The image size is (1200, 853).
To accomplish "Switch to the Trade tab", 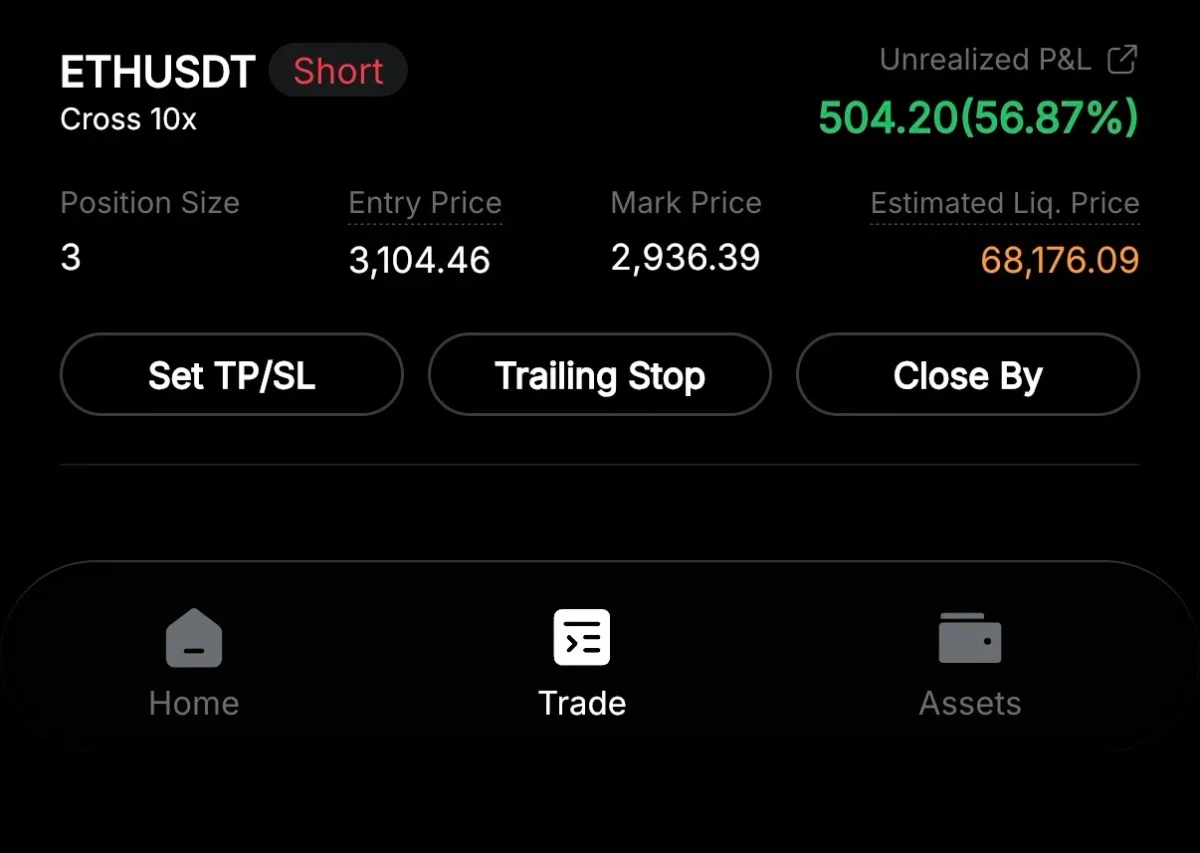I will pos(582,662).
